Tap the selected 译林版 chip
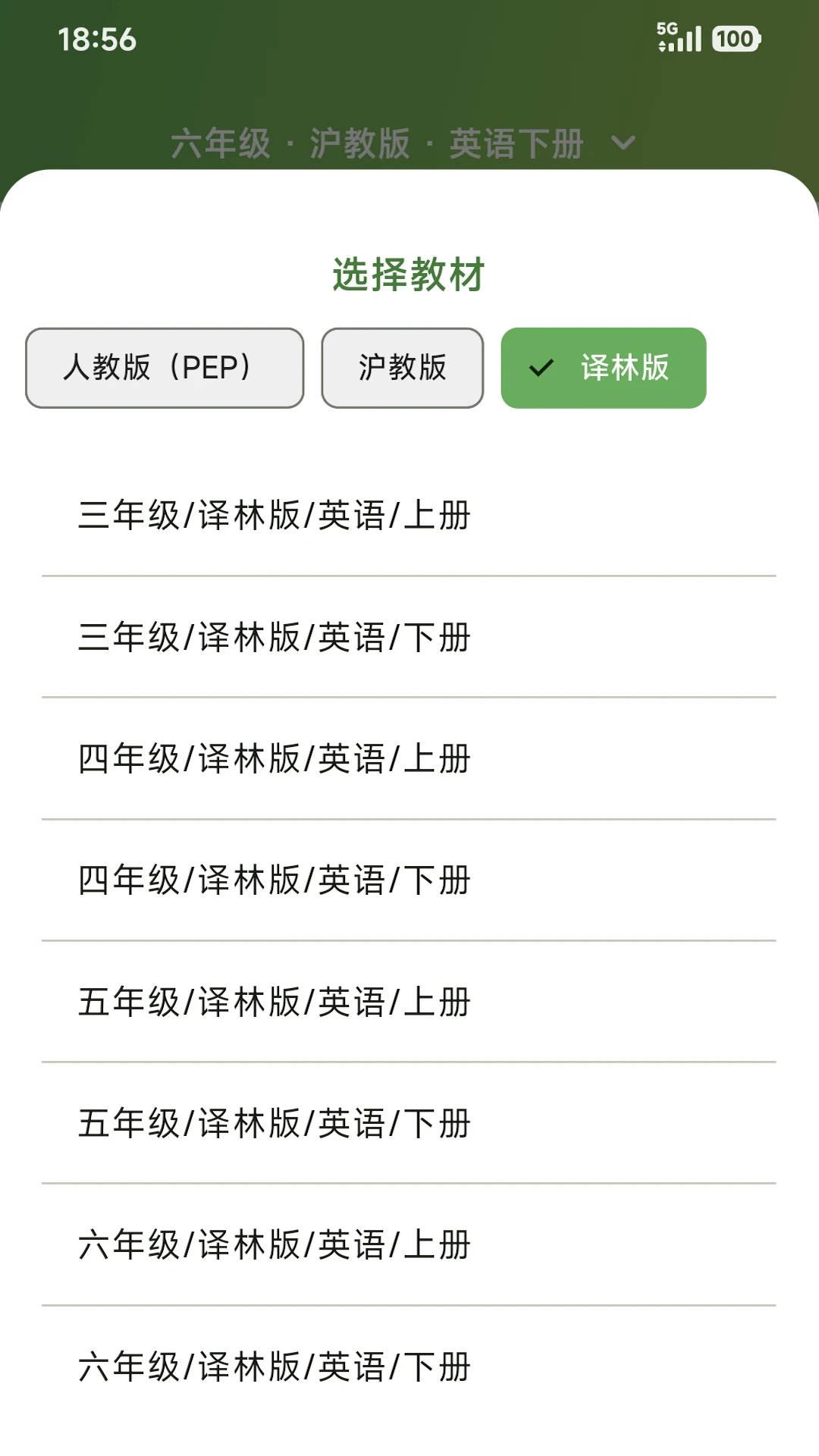 click(603, 368)
